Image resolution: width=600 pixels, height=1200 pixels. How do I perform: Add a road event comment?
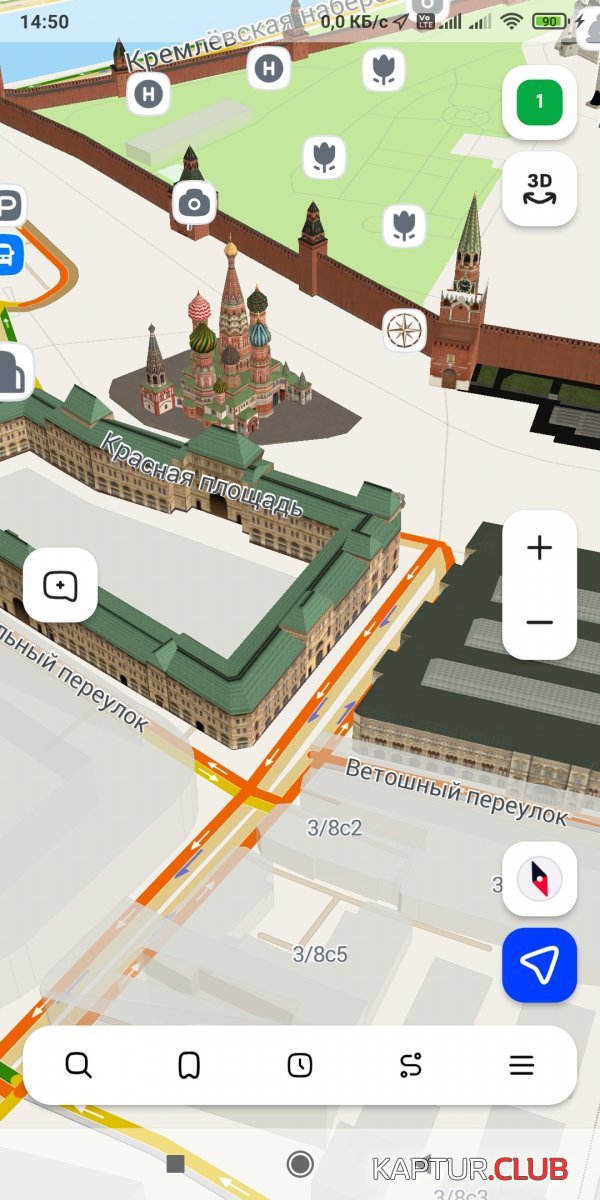(60, 585)
